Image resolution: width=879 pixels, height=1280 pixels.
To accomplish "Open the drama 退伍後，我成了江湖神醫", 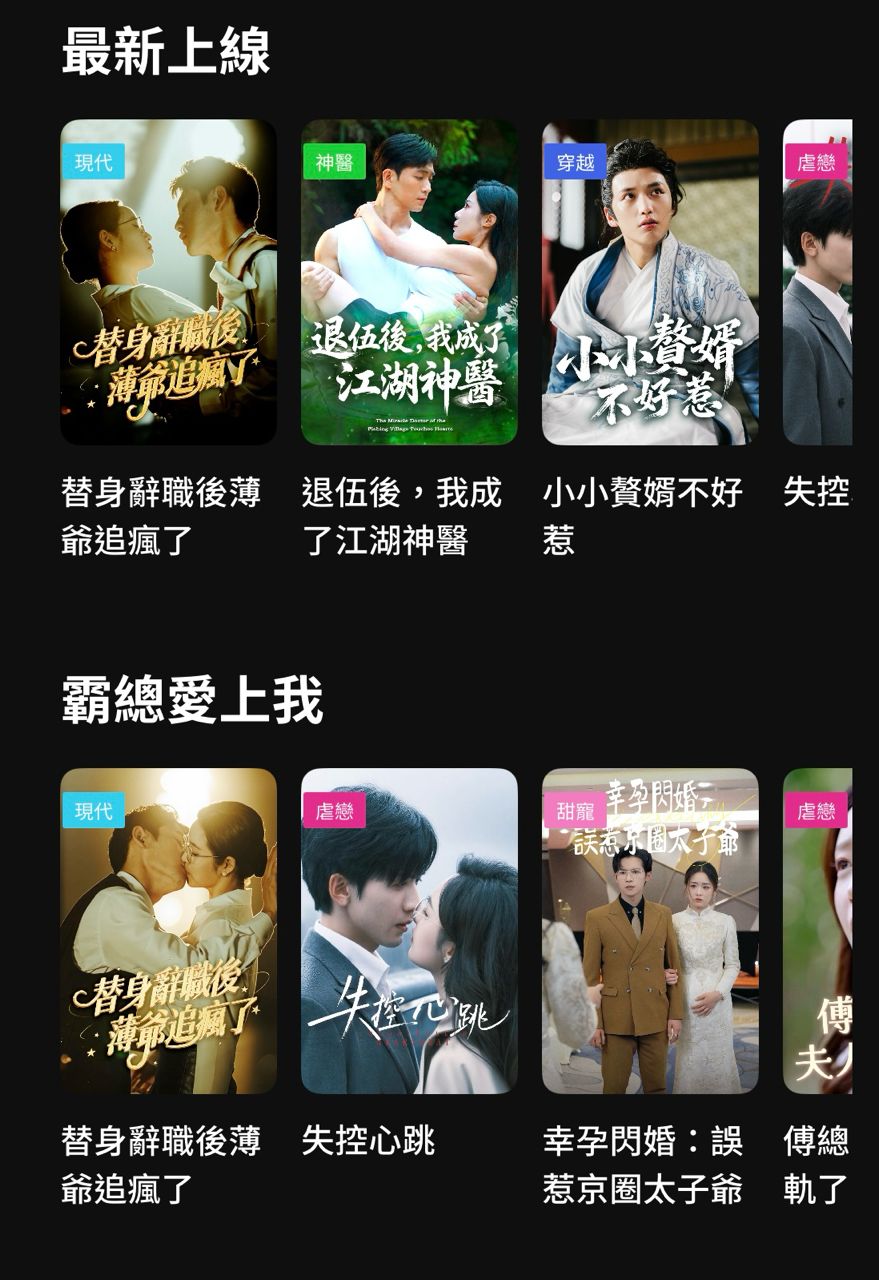I will [409, 282].
